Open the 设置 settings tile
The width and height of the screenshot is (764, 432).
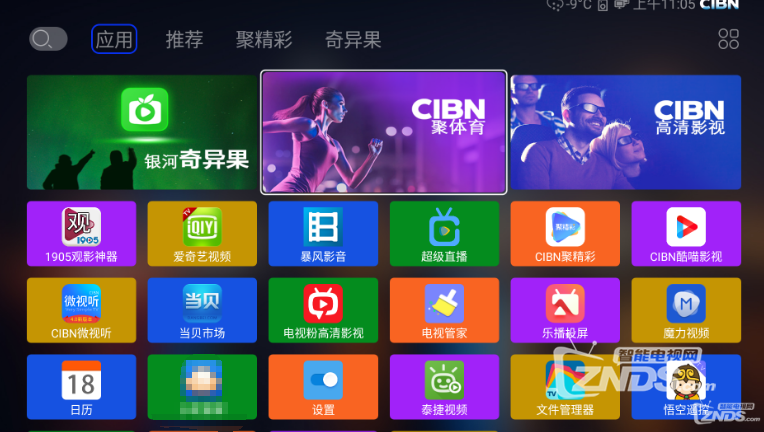(x=323, y=387)
